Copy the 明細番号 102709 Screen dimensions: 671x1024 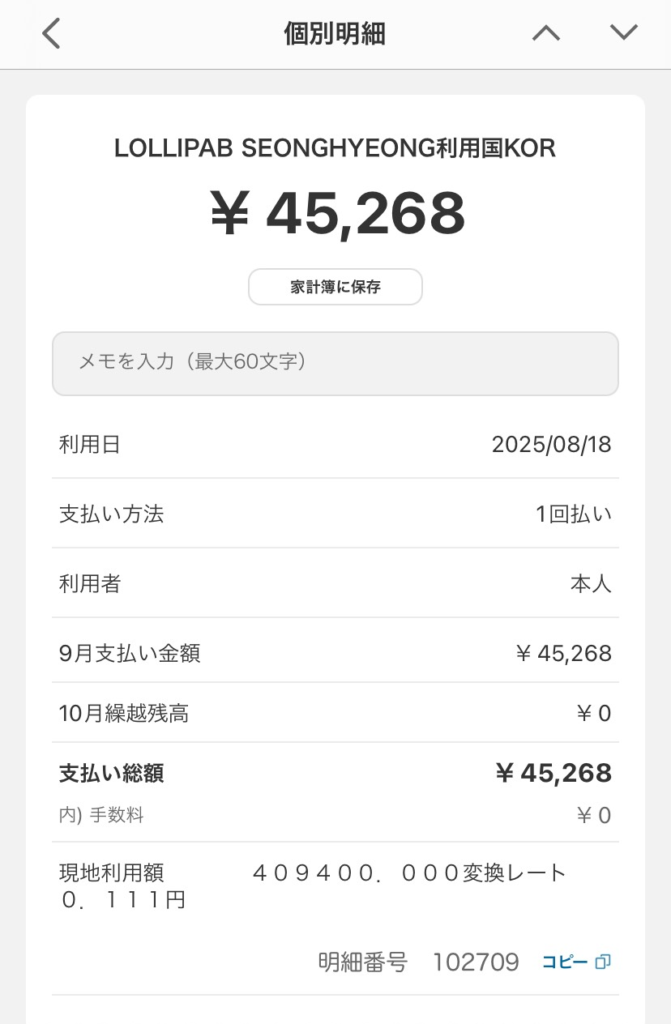pos(575,962)
